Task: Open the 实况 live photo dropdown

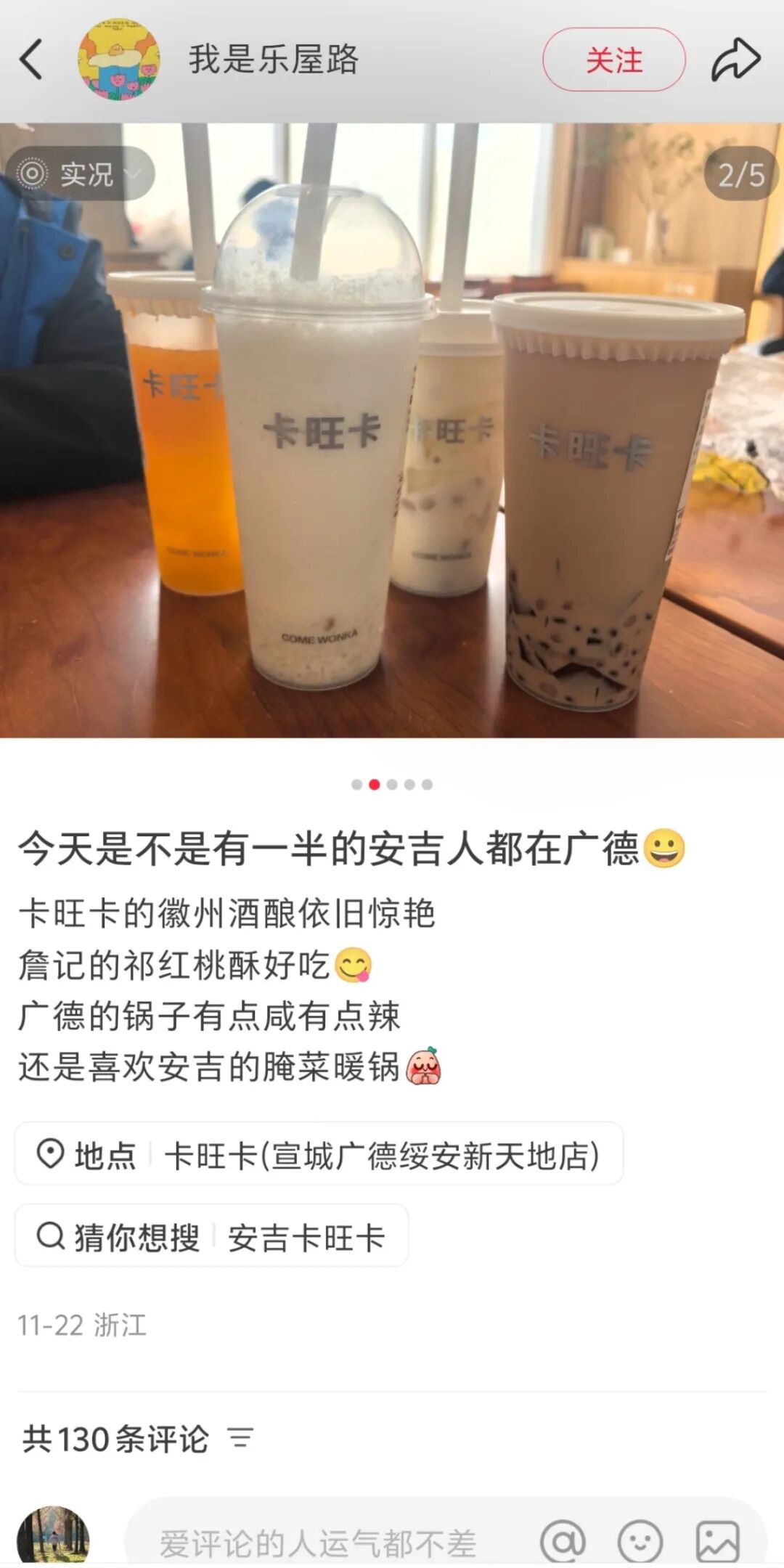Action: click(x=80, y=174)
